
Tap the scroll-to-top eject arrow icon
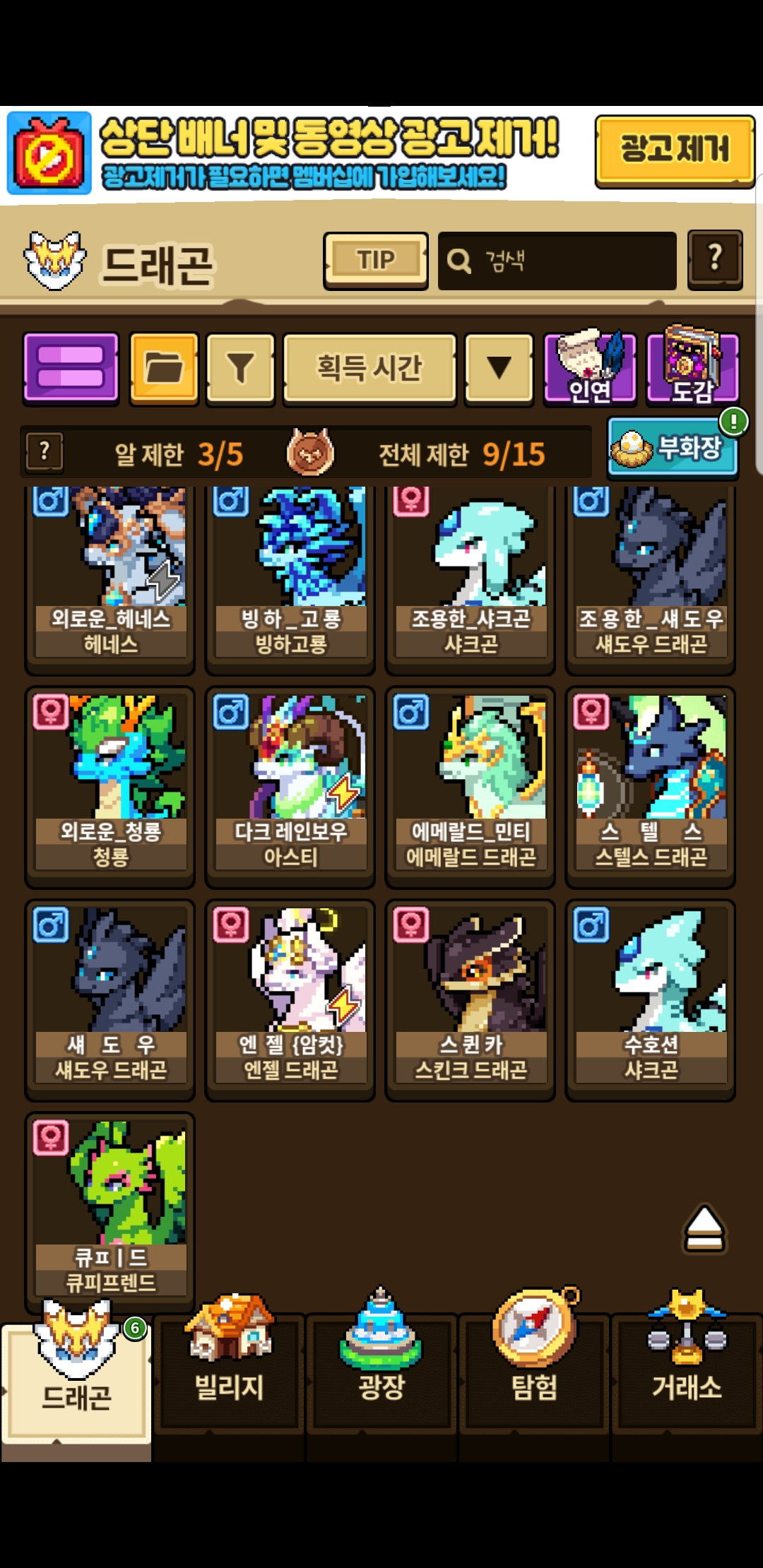click(704, 1229)
